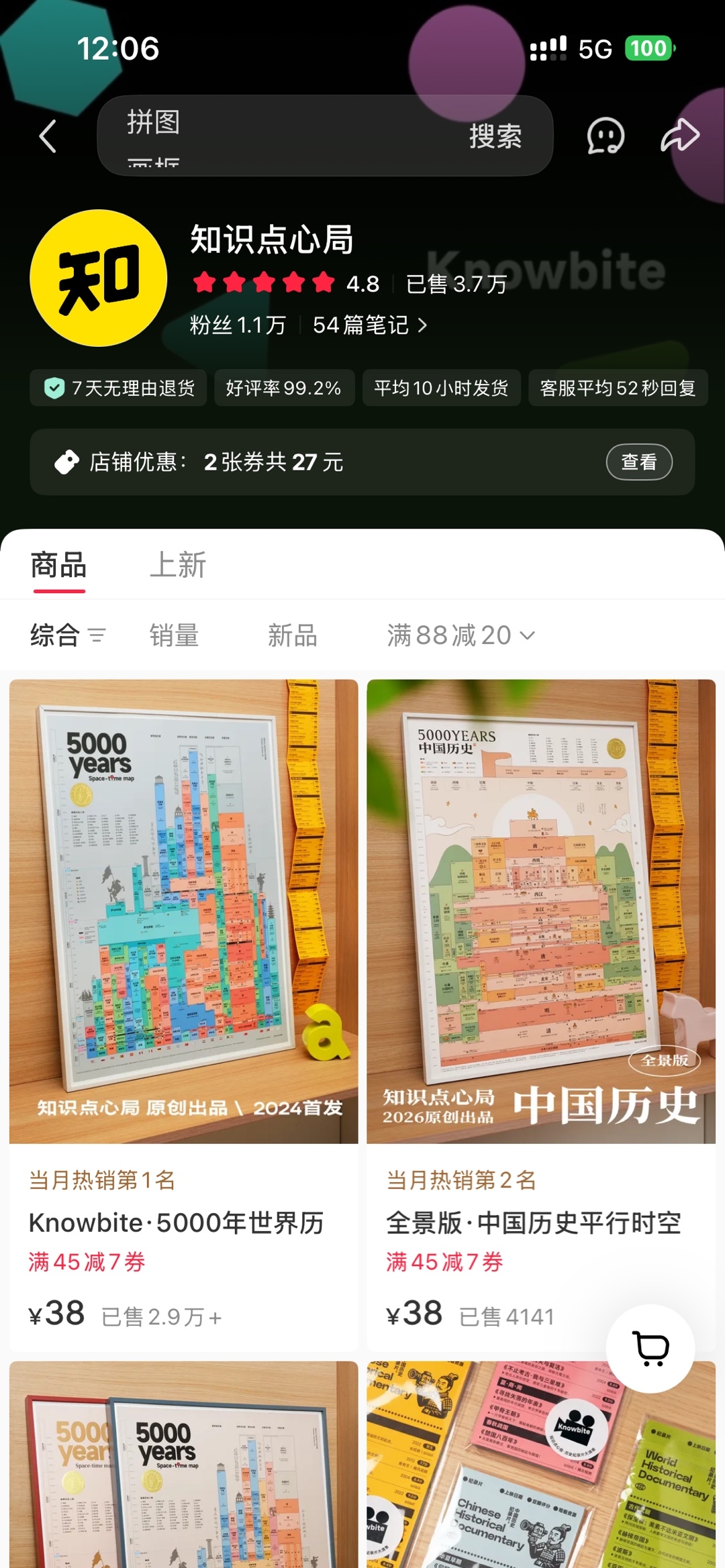Viewport: 725px width, 1568px height.
Task: Share this shop
Action: click(679, 136)
